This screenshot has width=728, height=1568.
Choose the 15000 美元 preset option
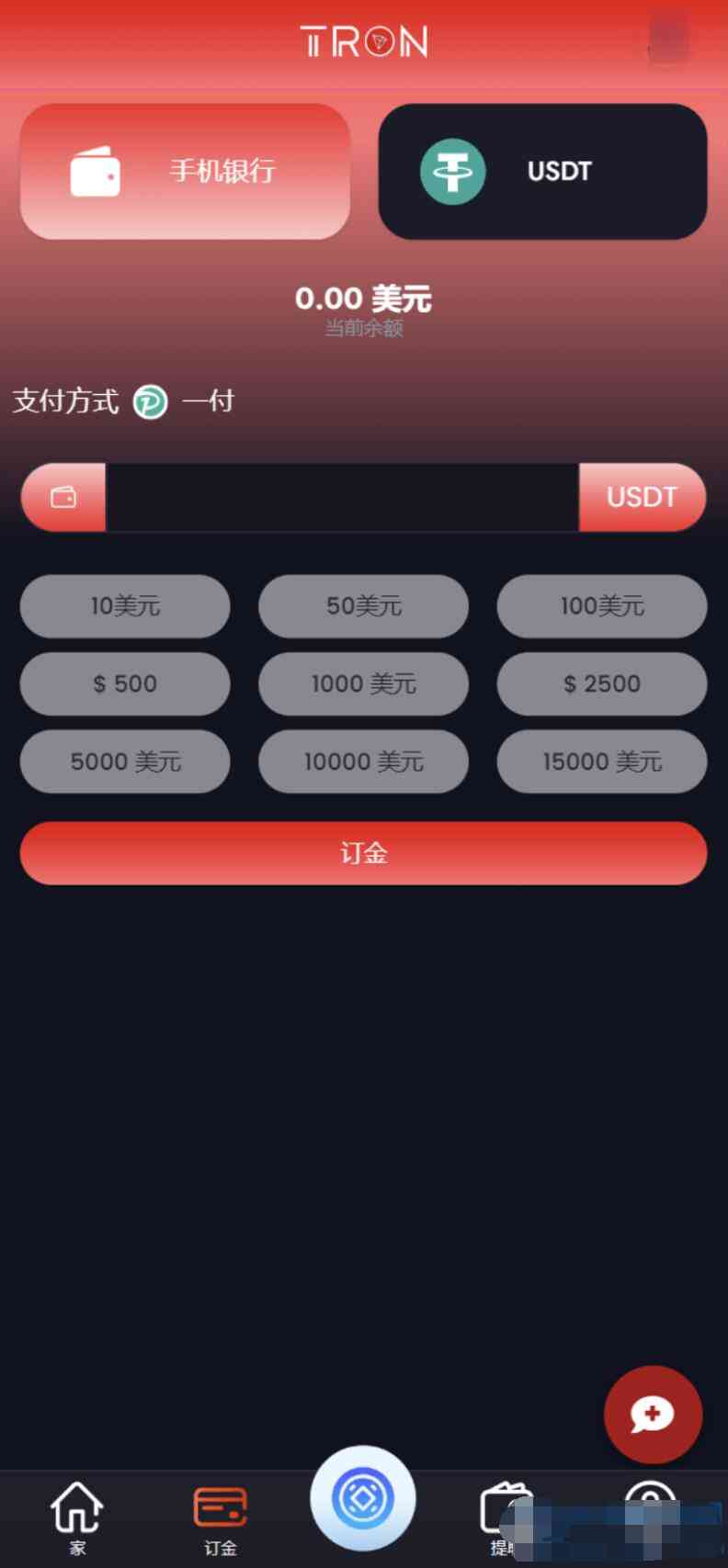point(601,761)
